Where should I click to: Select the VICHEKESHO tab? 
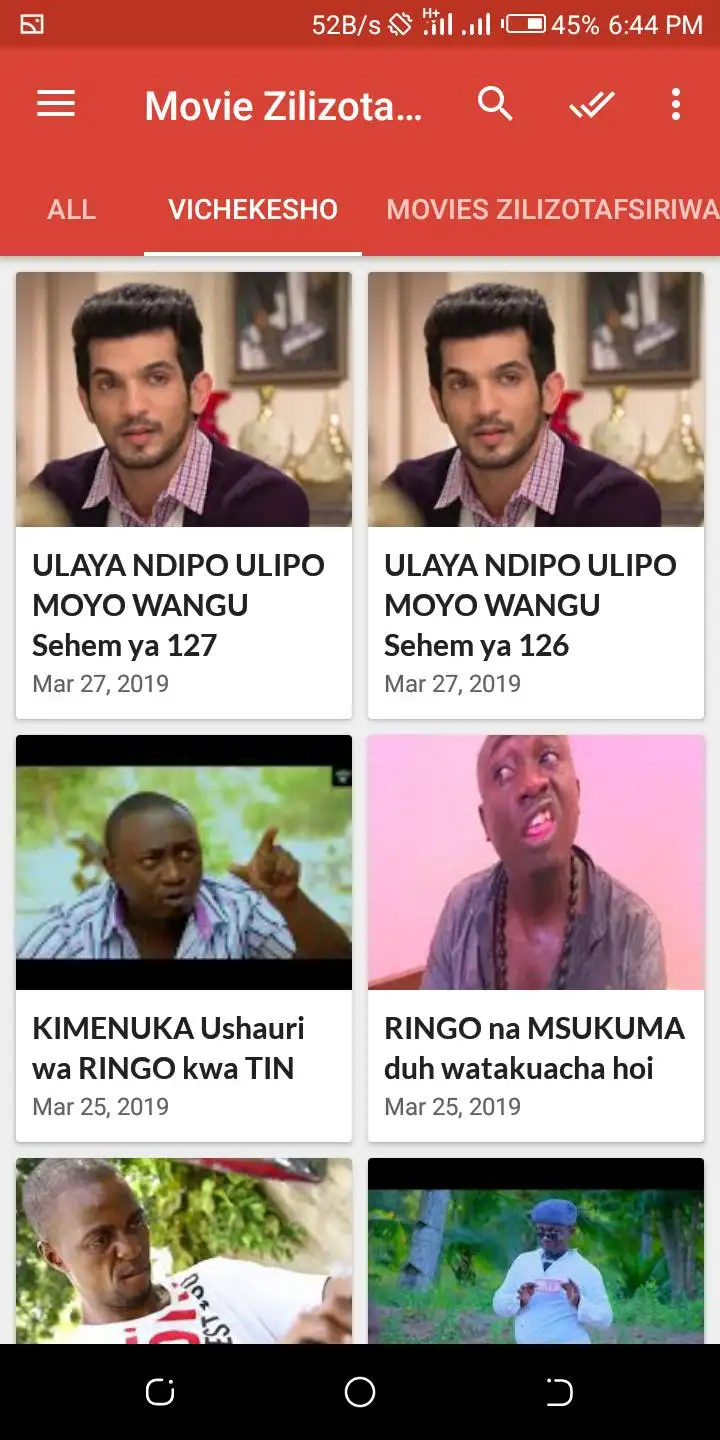click(x=253, y=210)
